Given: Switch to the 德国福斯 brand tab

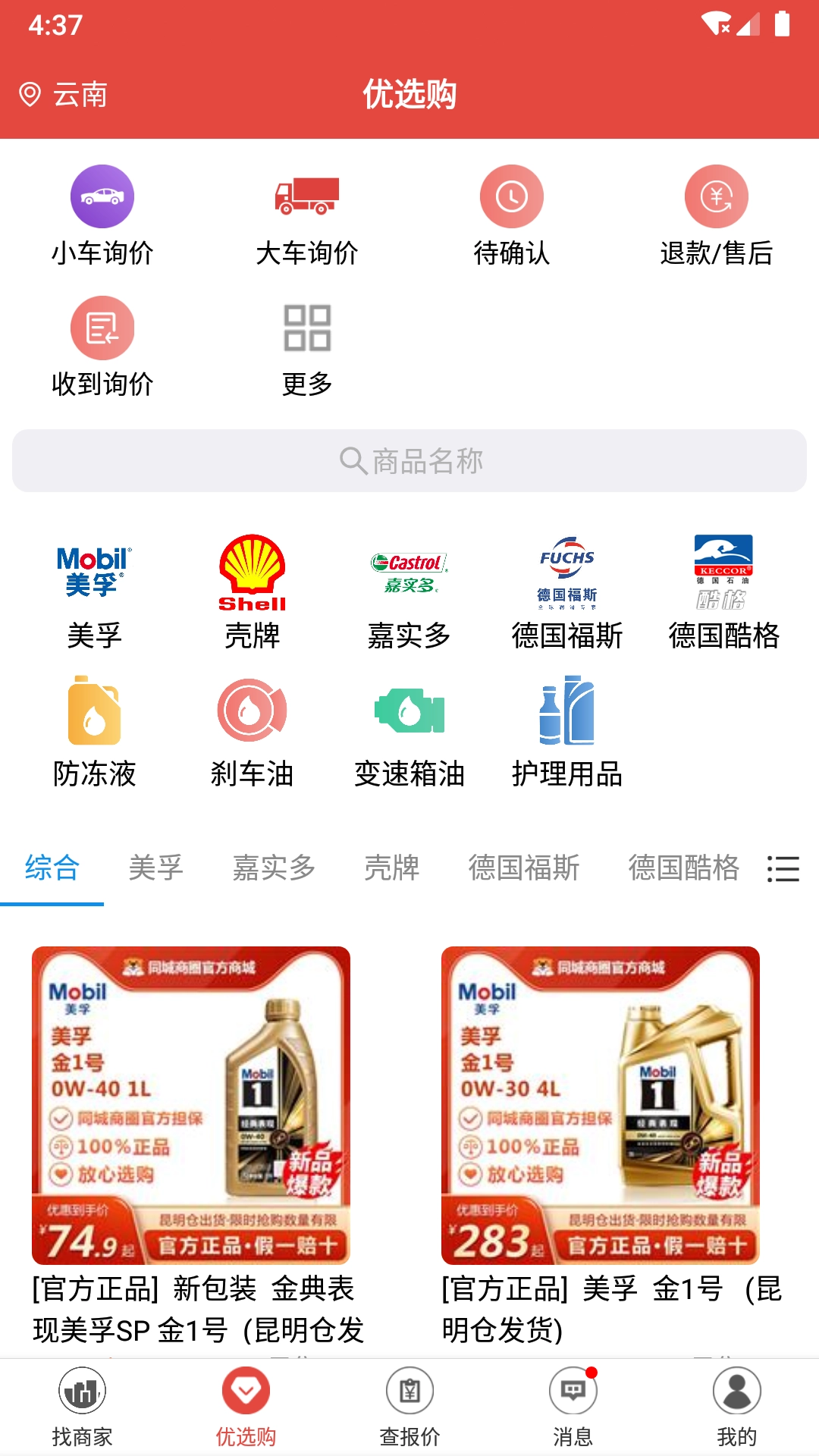Looking at the screenshot, I should coord(523,869).
